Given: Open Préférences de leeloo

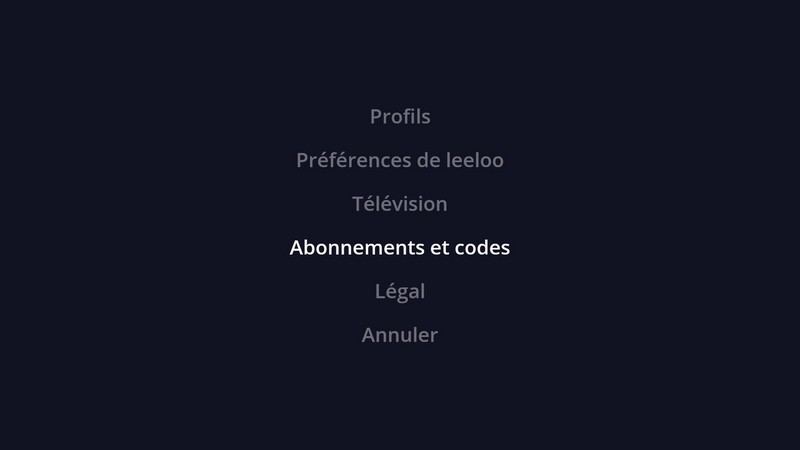Looking at the screenshot, I should coord(400,160).
